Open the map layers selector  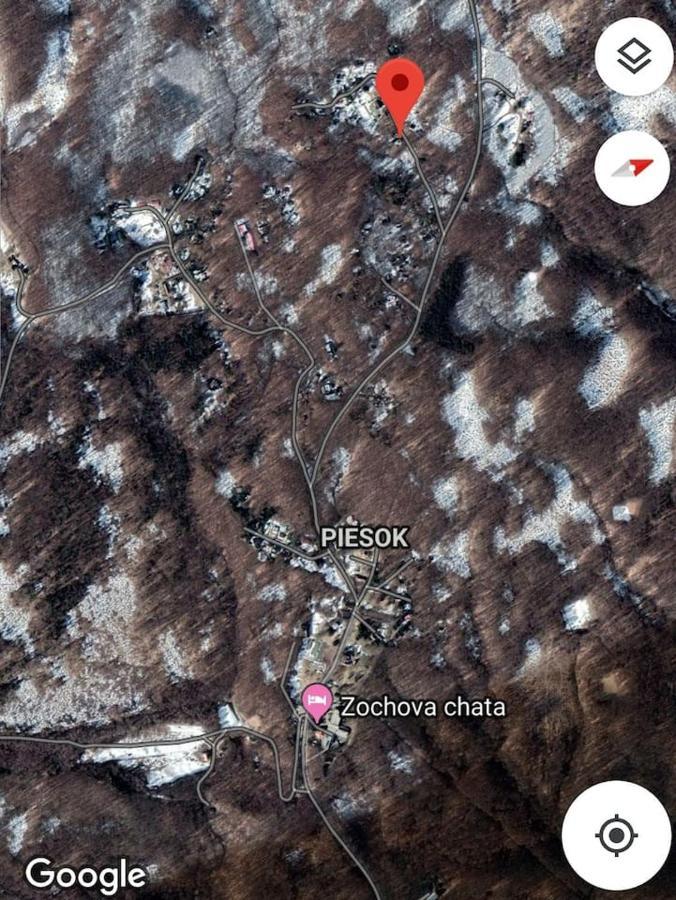633,57
